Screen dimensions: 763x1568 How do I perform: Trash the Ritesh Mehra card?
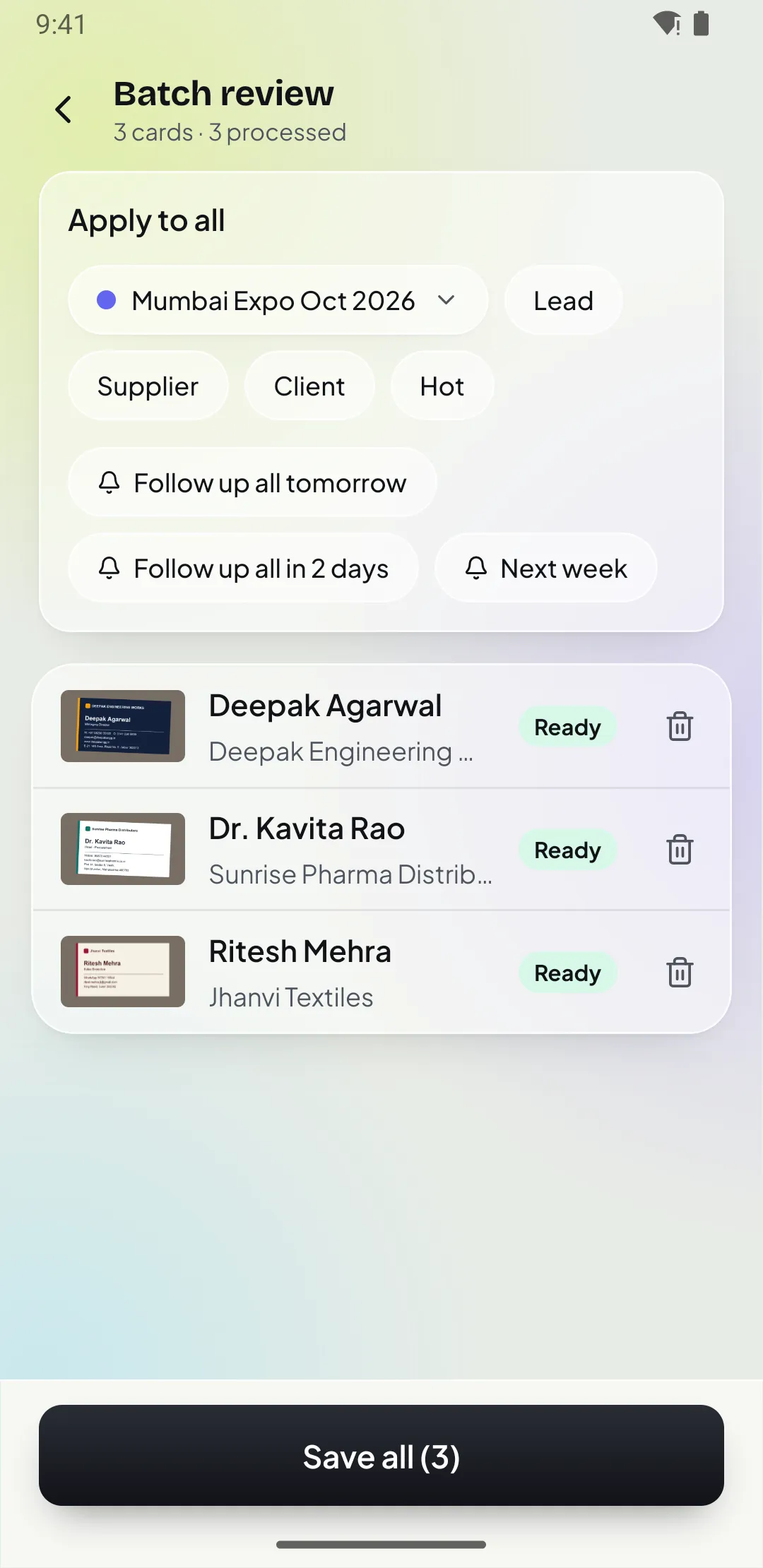[680, 973]
